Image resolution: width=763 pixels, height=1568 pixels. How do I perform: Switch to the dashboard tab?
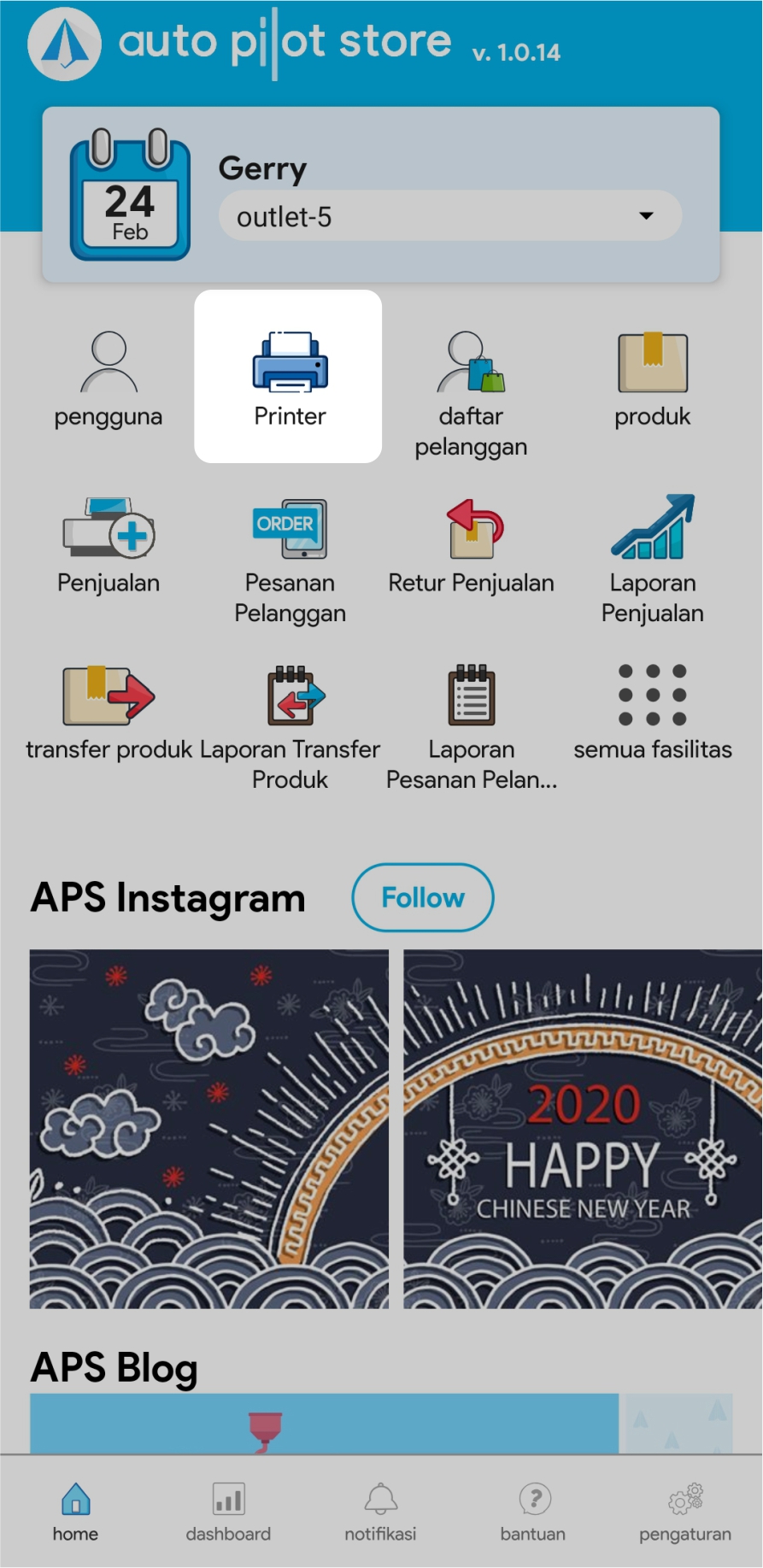pos(228,1512)
